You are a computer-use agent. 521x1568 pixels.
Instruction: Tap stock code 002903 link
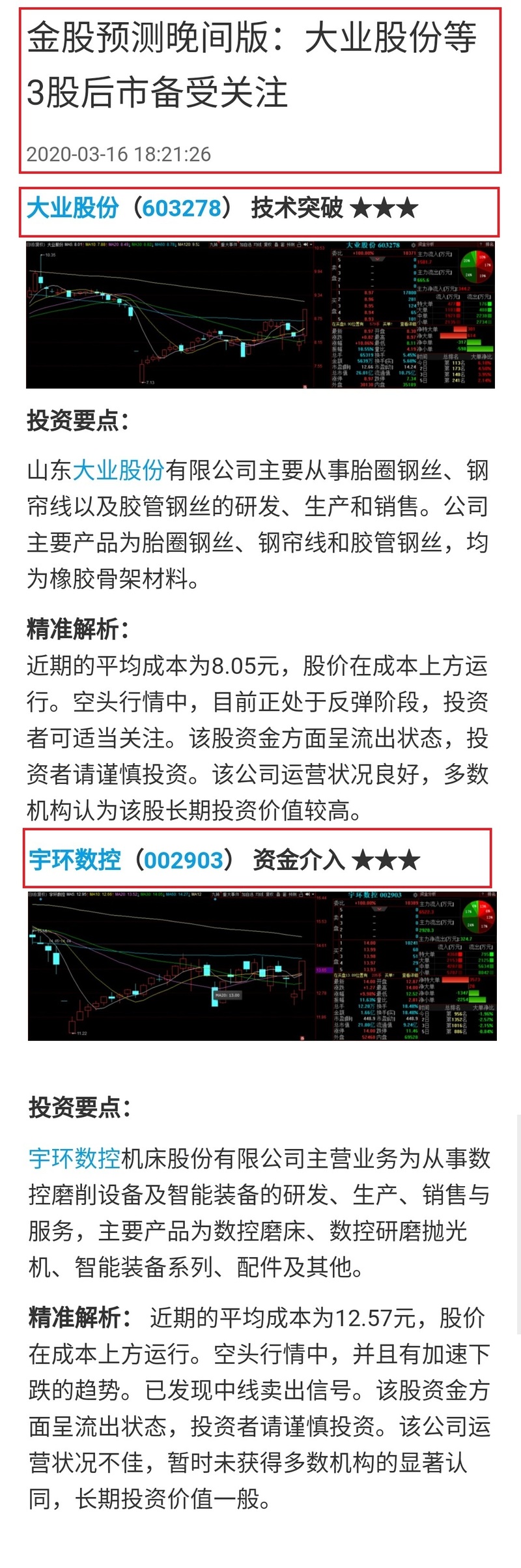184,860
